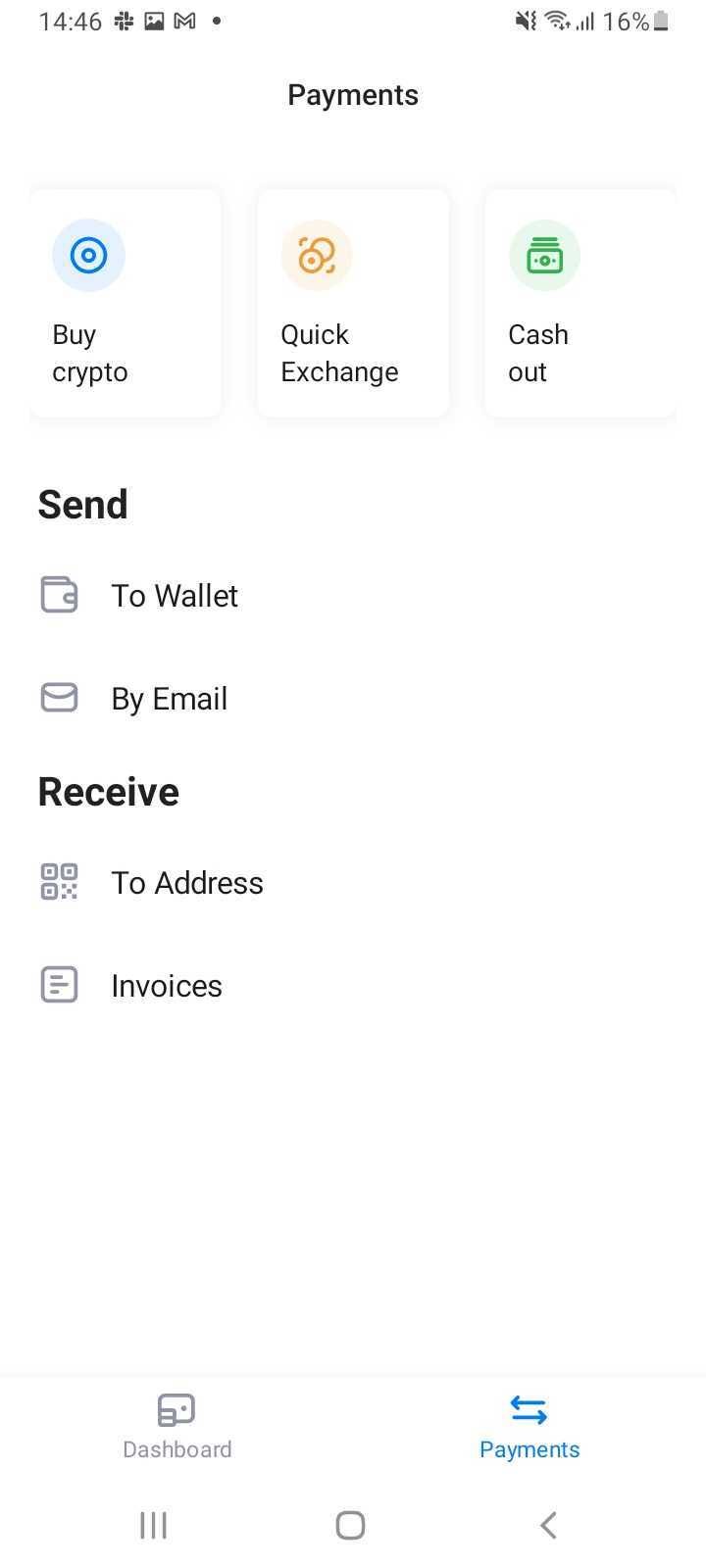Open the Buy crypto card
Viewport: 706px width, 1568px height.
click(126, 303)
